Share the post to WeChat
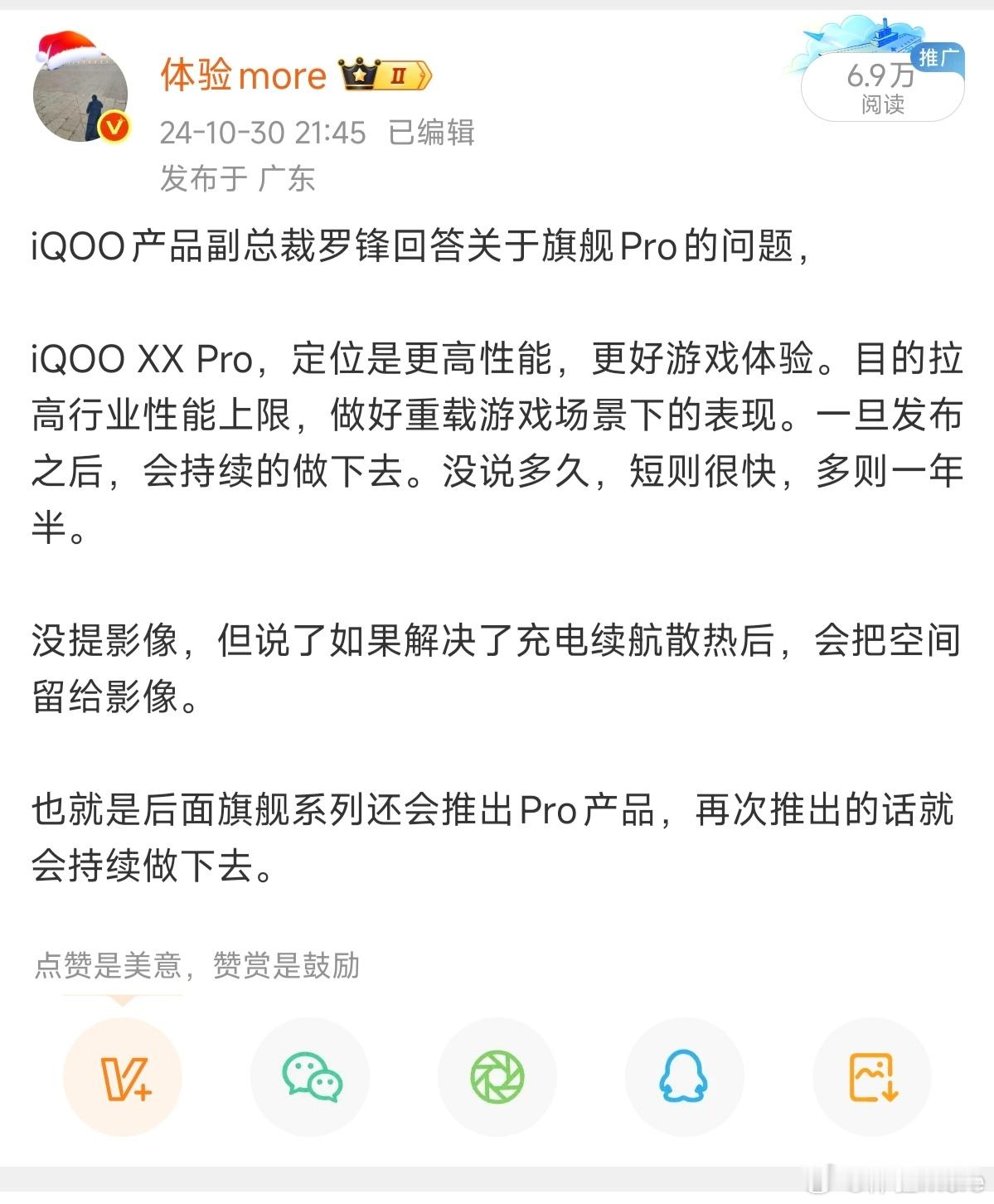994x1204 pixels. point(310,1075)
